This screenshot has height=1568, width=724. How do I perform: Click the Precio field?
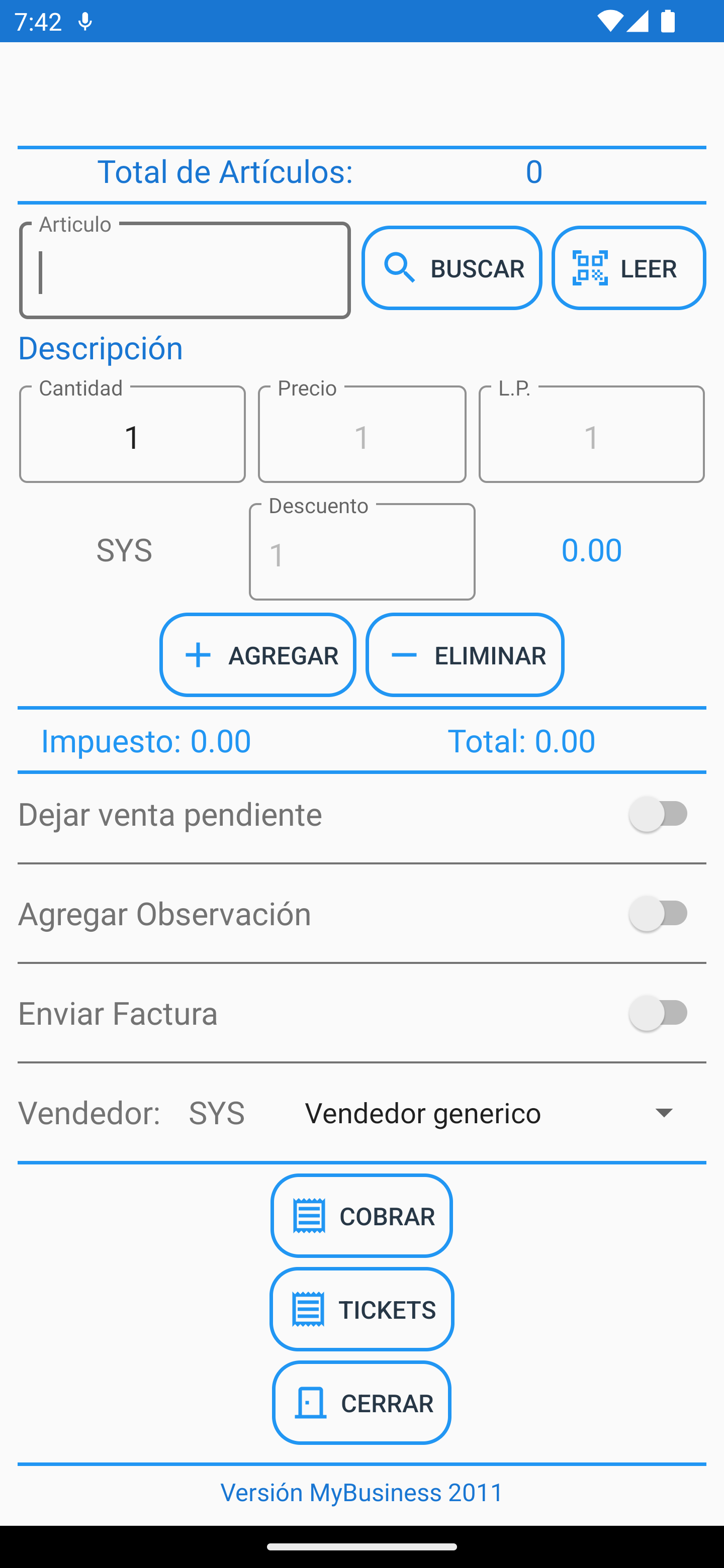tap(361, 433)
